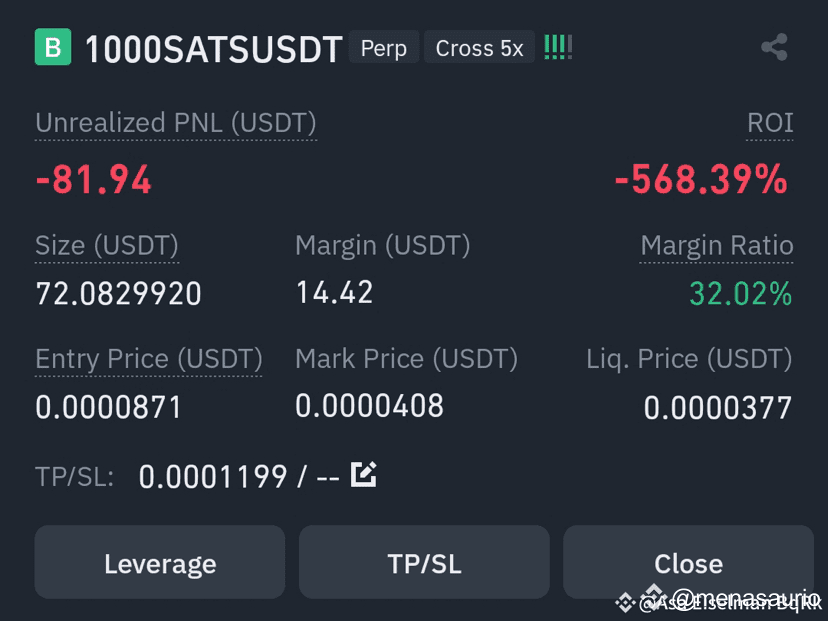
Task: Tap the TP/SL button
Action: point(424,563)
